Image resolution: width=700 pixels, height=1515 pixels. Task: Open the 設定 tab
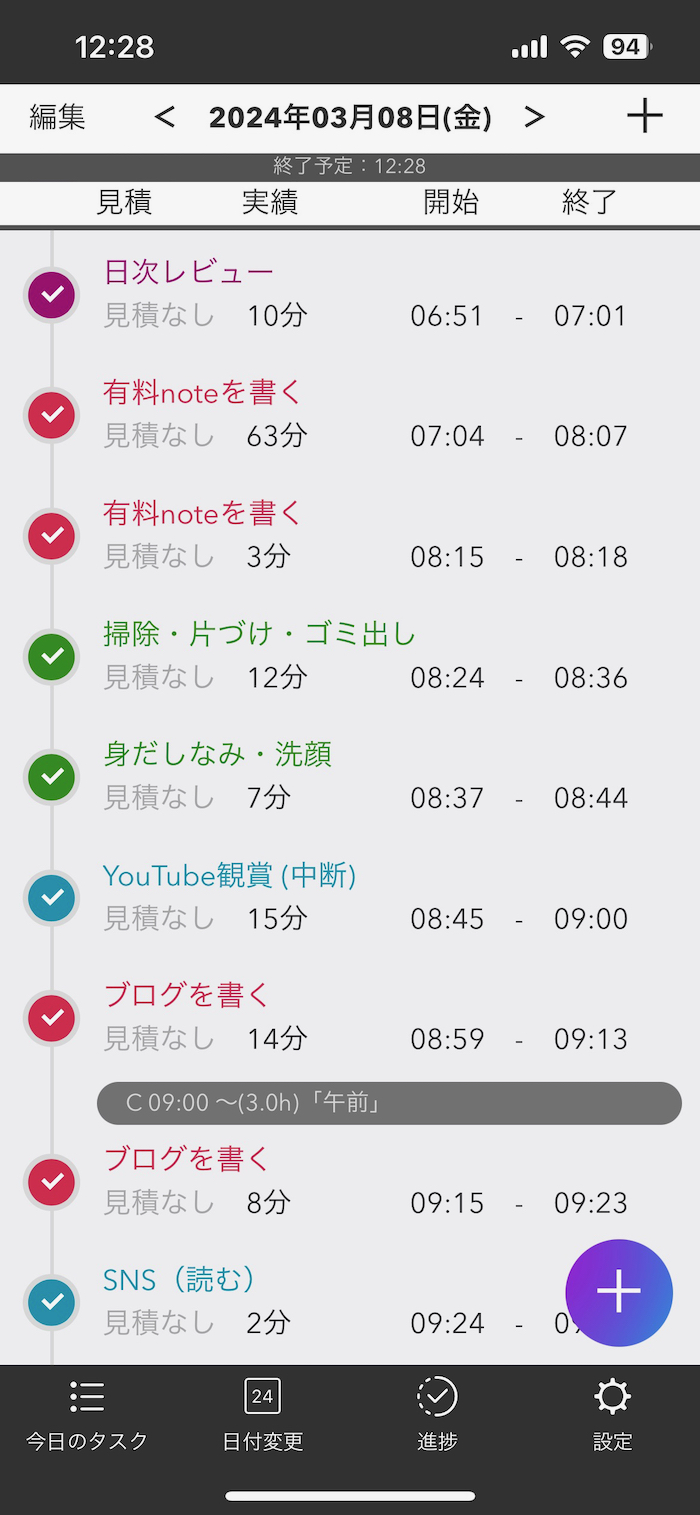(612, 1414)
